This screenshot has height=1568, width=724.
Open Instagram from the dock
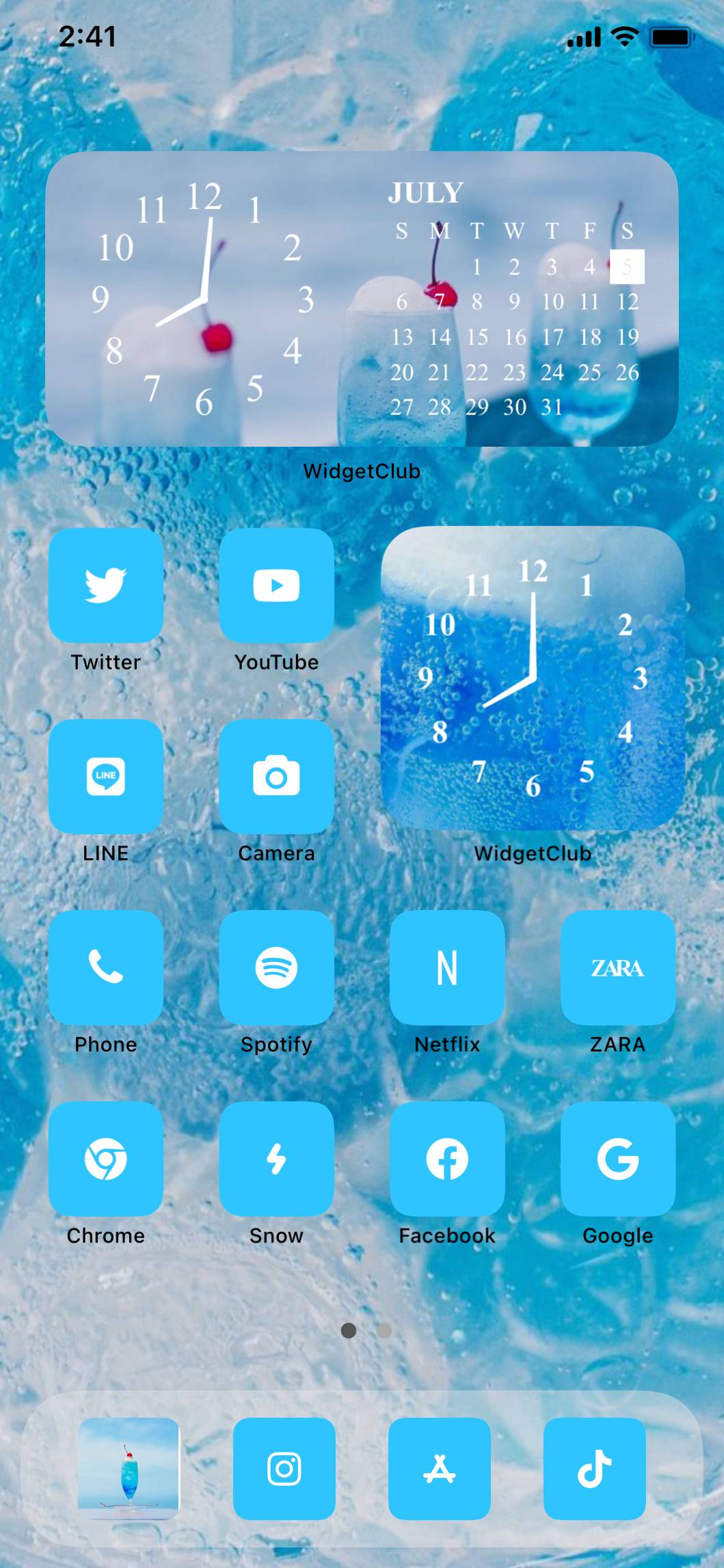pos(284,1468)
